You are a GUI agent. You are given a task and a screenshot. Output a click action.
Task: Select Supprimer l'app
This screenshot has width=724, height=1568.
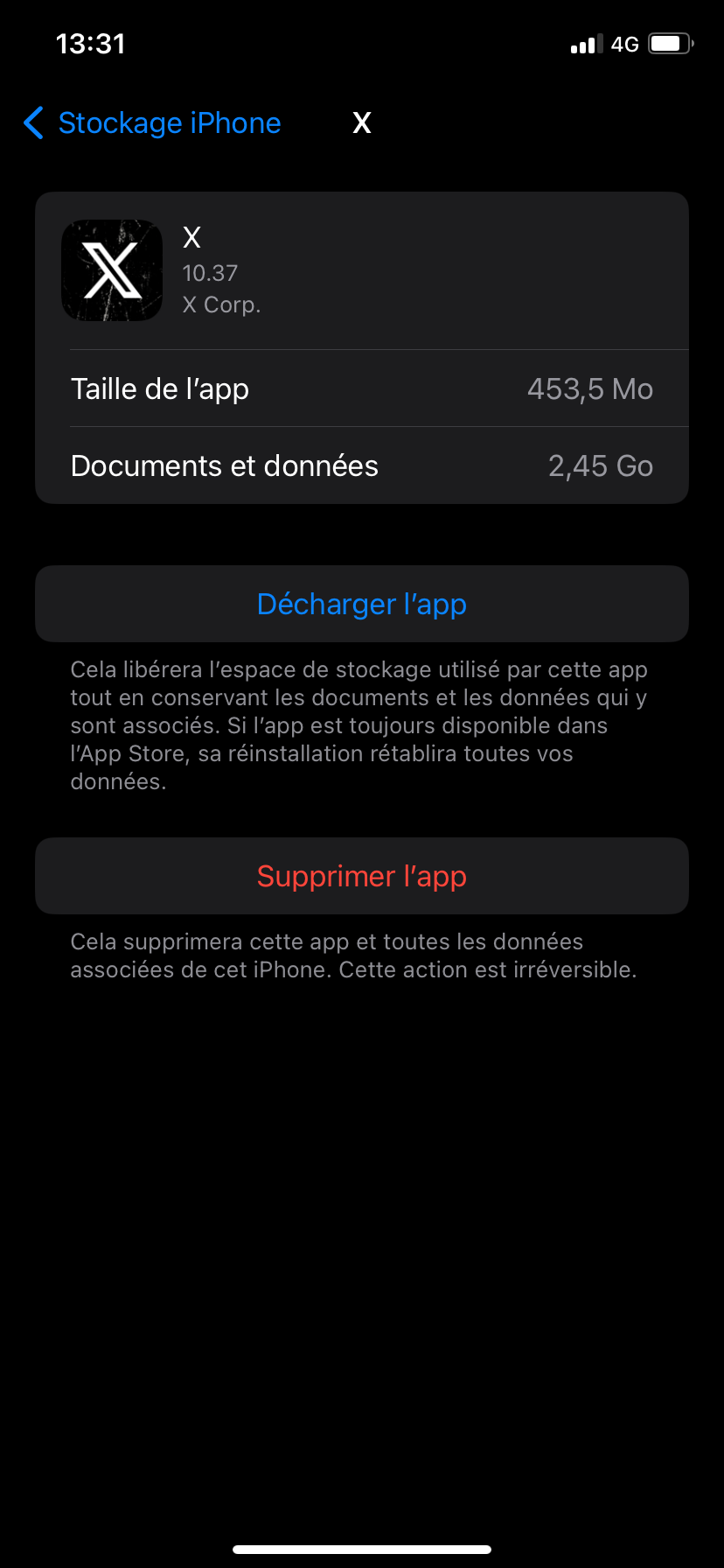coord(362,876)
